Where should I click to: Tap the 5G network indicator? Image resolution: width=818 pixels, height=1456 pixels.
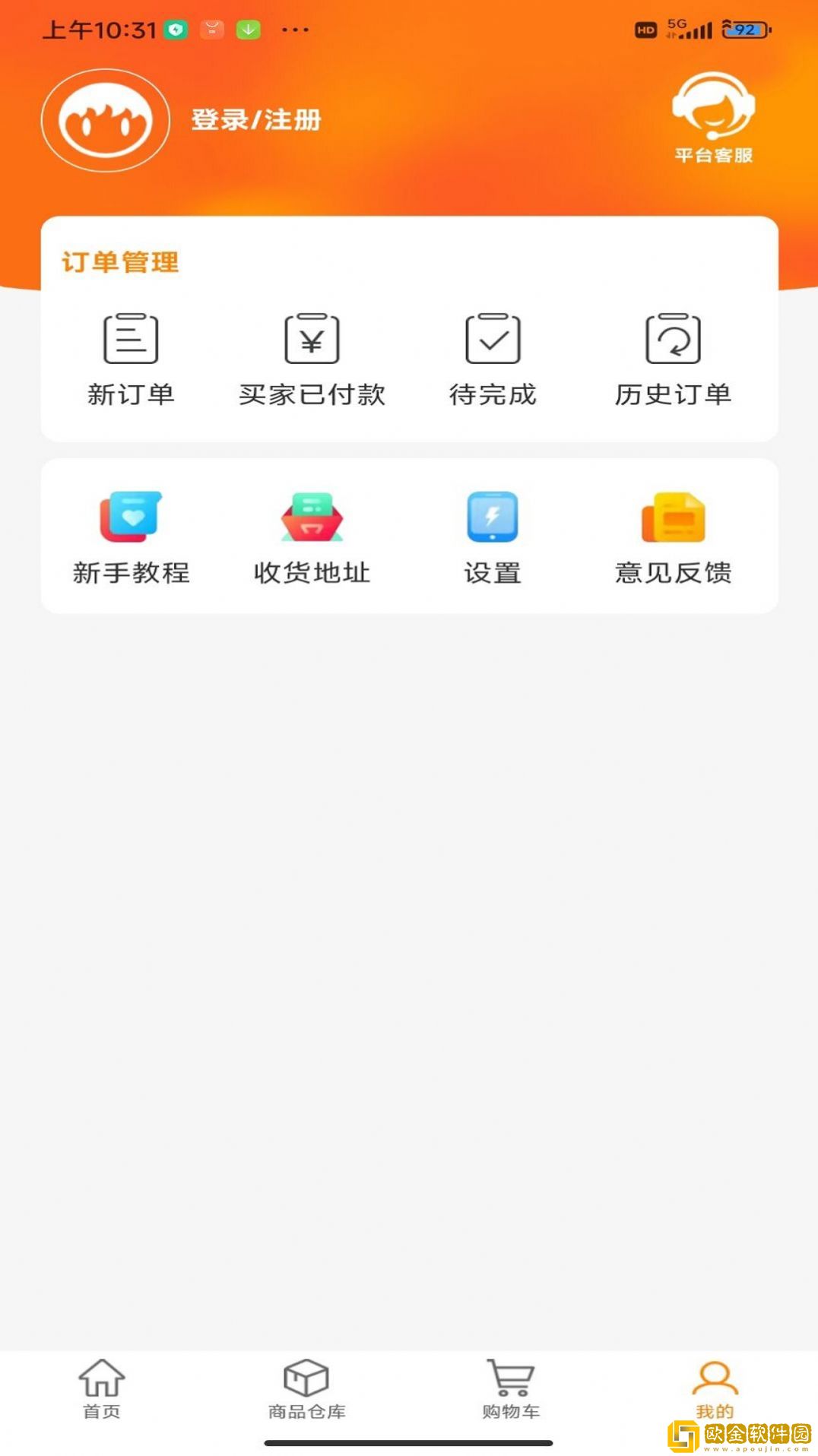pos(675,23)
